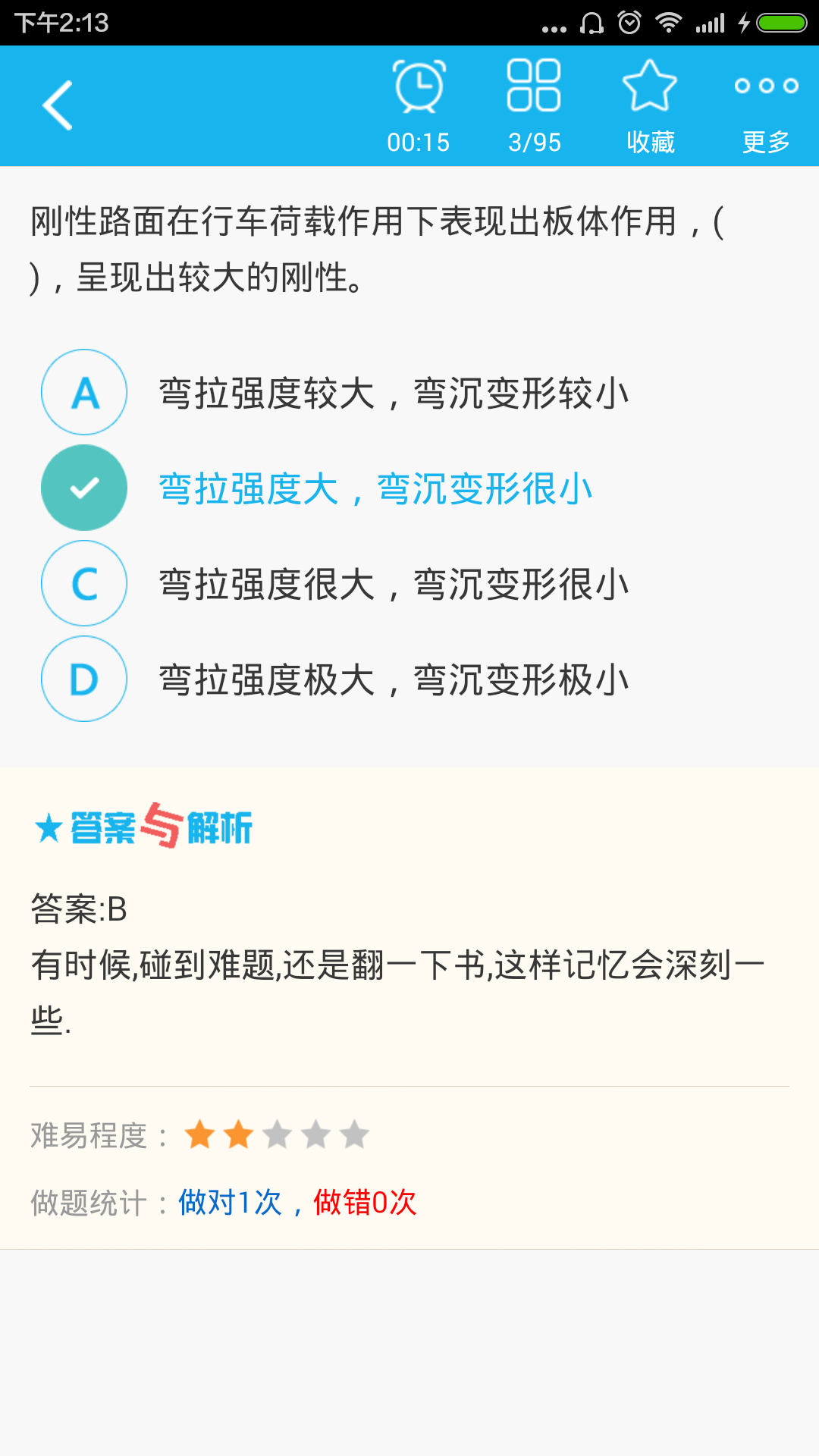Bookmark this question with 收藏 star
The width and height of the screenshot is (819, 1456).
650,105
